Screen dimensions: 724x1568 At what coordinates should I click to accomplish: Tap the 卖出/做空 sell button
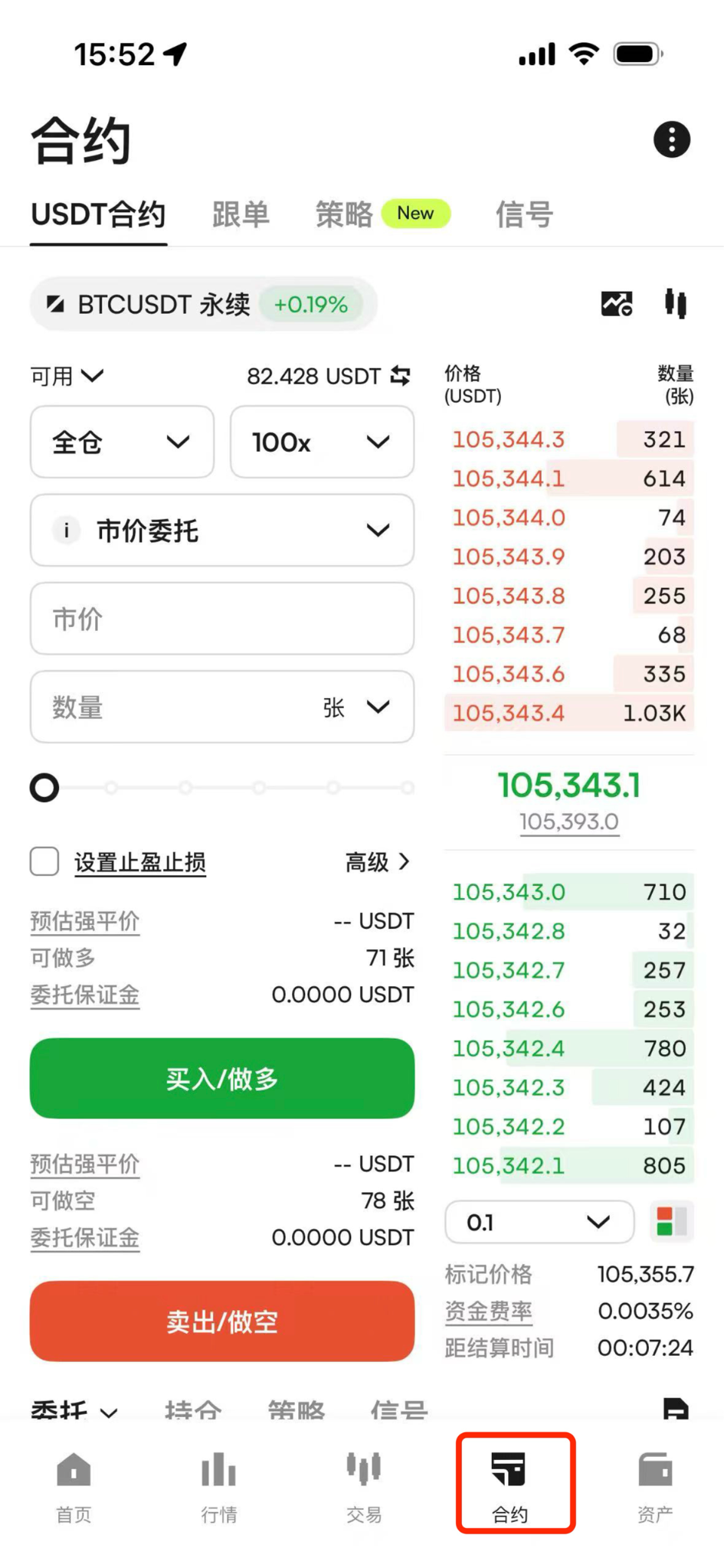click(x=222, y=1321)
